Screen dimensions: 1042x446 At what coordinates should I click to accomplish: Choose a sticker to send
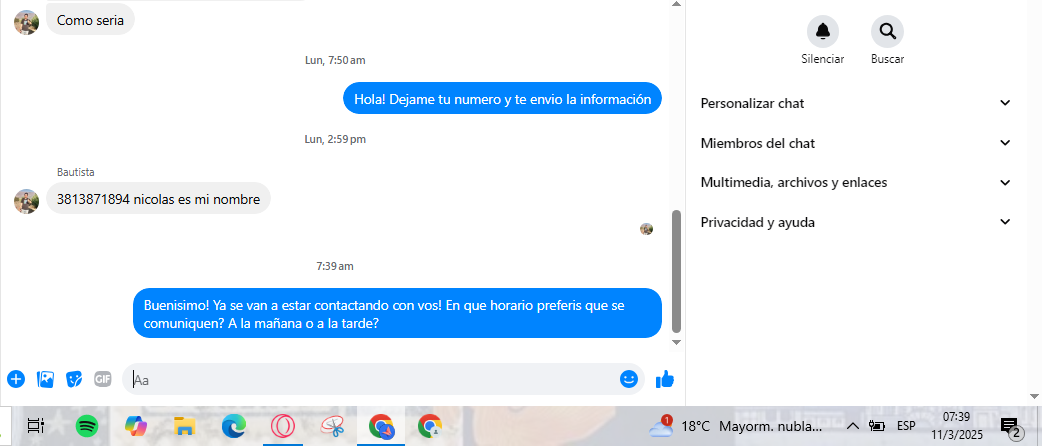point(74,379)
